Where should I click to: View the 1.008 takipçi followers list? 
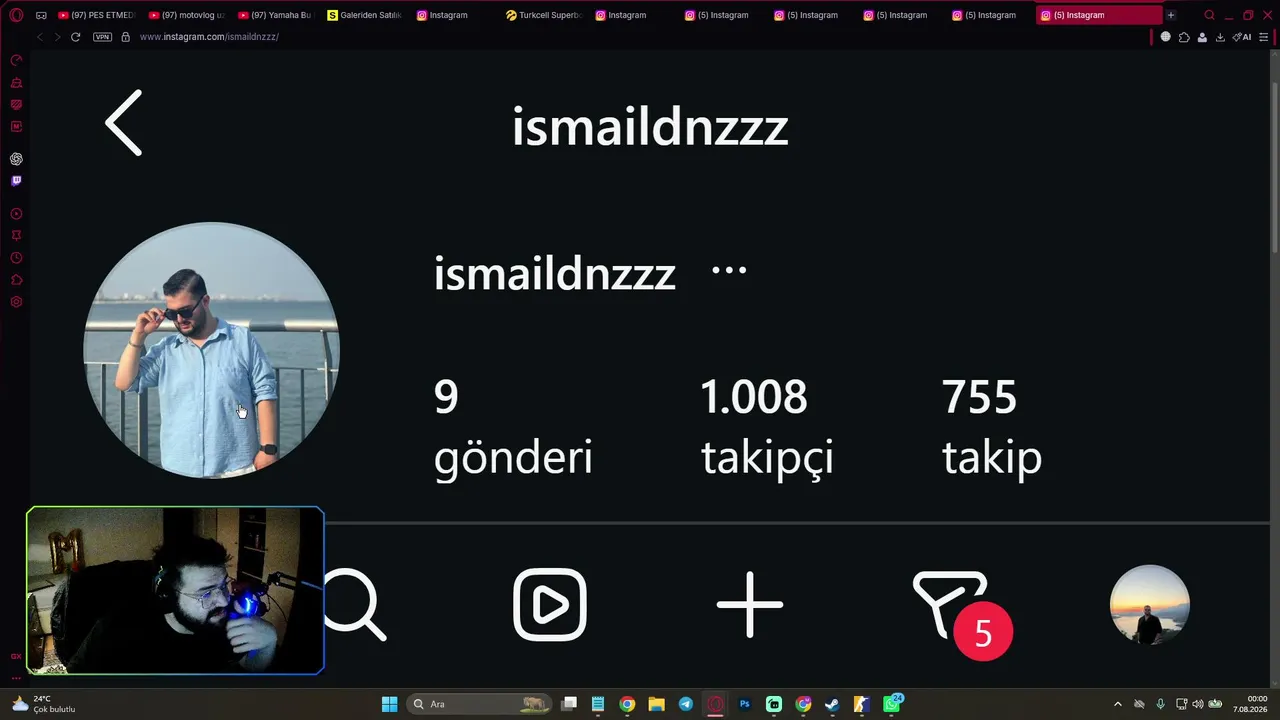click(767, 427)
